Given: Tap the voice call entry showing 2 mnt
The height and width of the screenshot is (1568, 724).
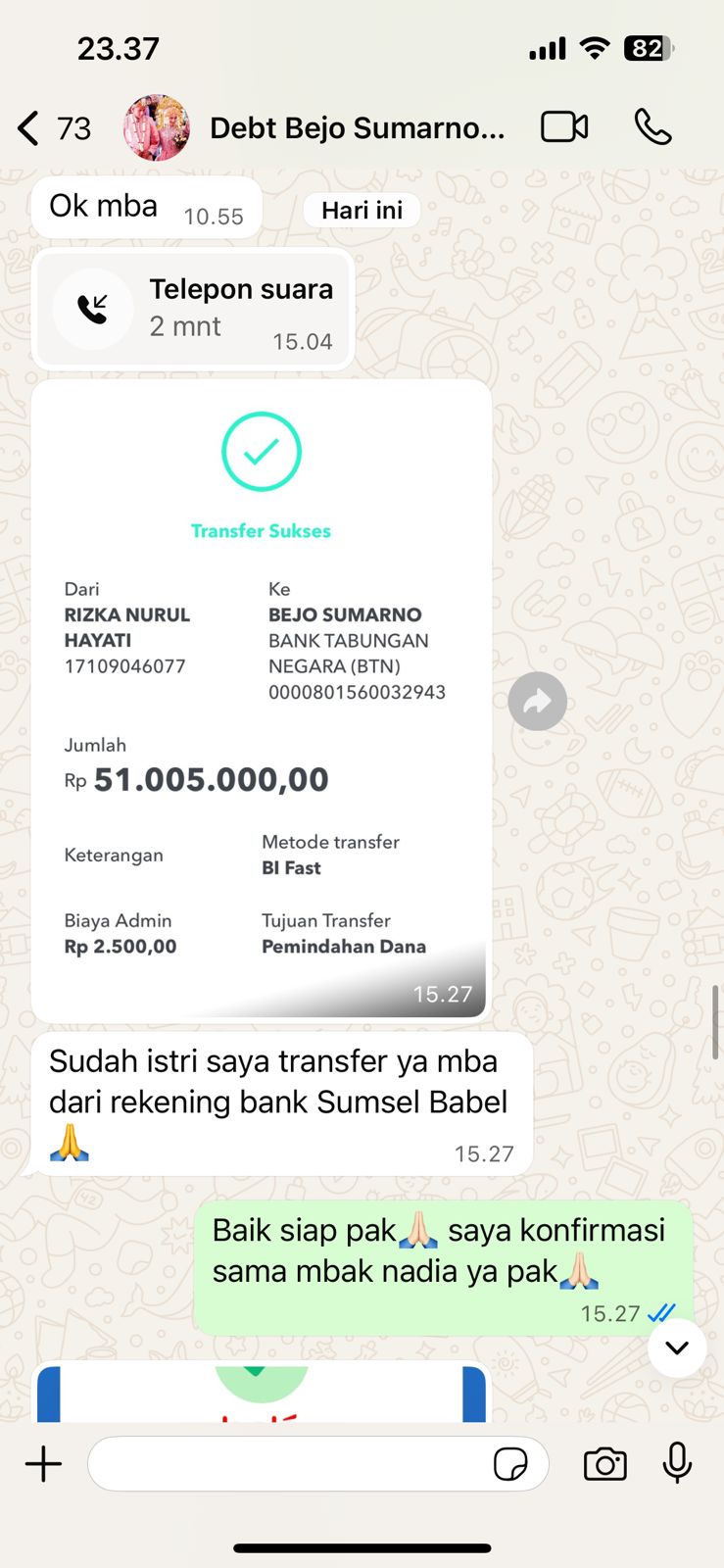Looking at the screenshot, I should (x=193, y=308).
